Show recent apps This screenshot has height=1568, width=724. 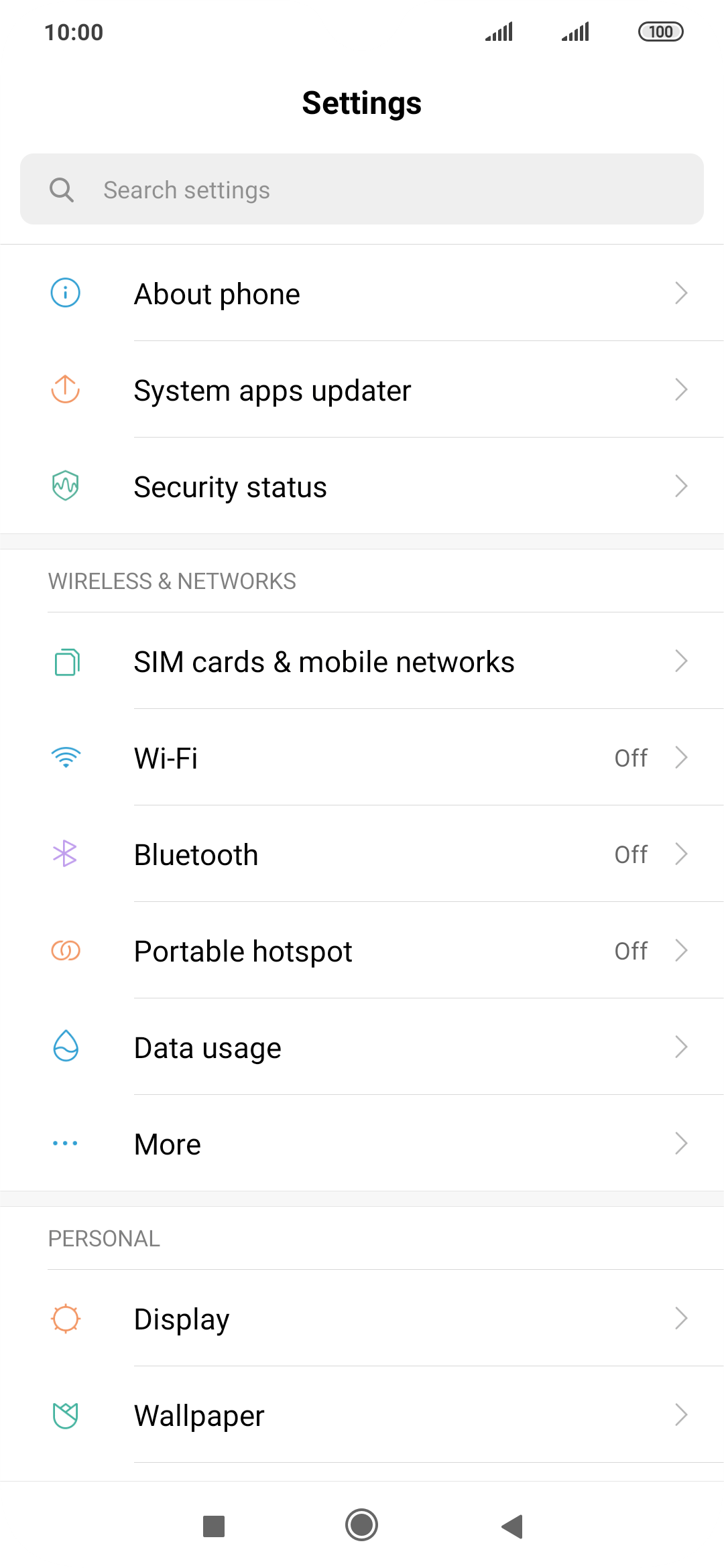[x=214, y=1526]
